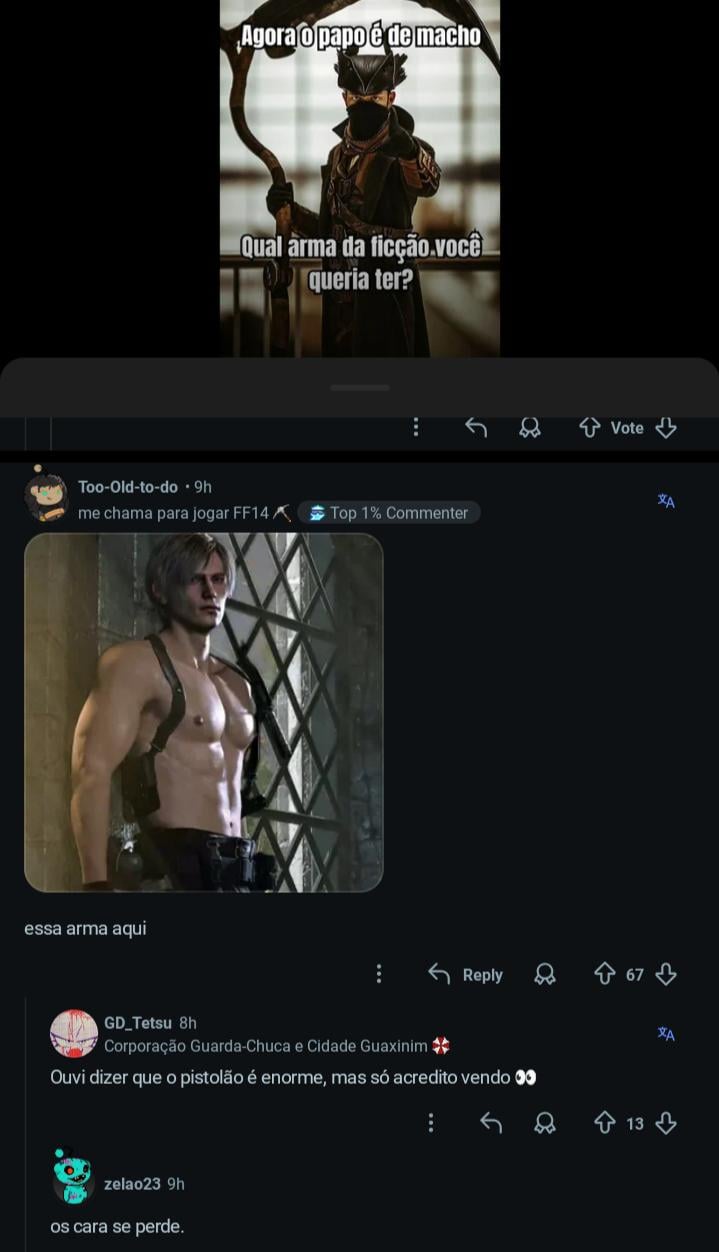Tap the sheet's drag handle bar
Screen dimensions: 719x1252
(360, 387)
